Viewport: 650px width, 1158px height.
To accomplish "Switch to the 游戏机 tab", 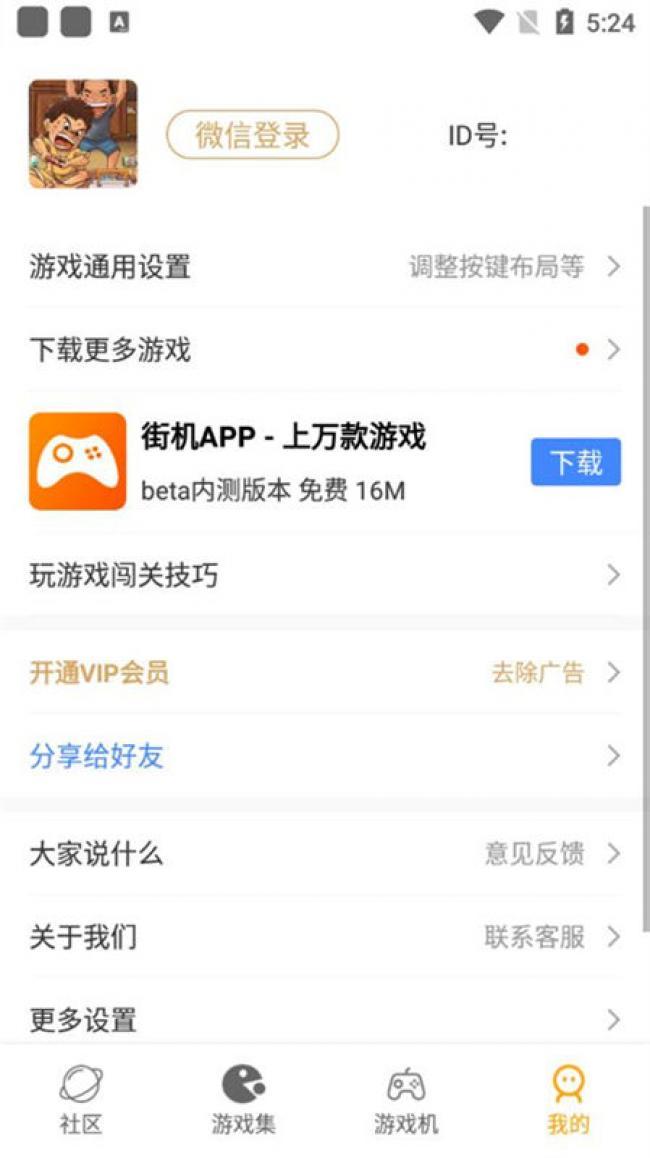I will pos(406,1100).
